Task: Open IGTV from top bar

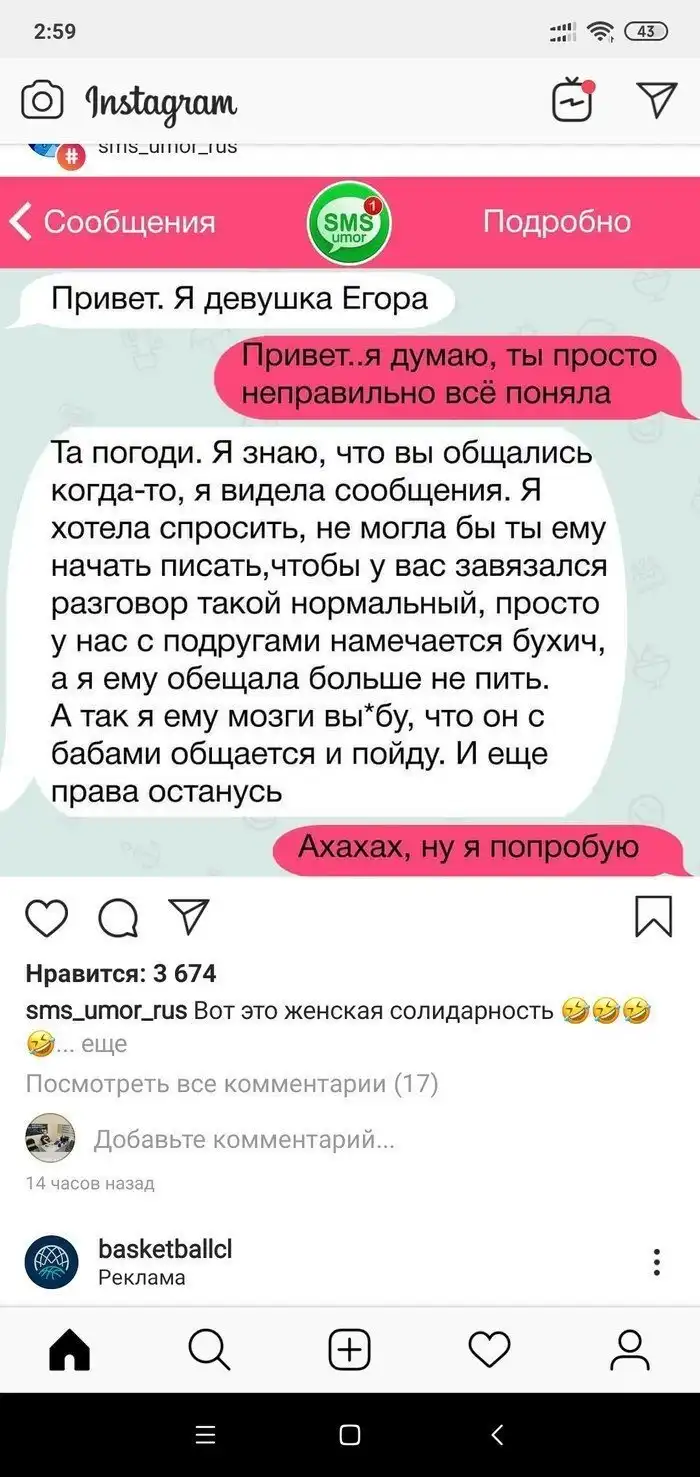Action: (573, 101)
